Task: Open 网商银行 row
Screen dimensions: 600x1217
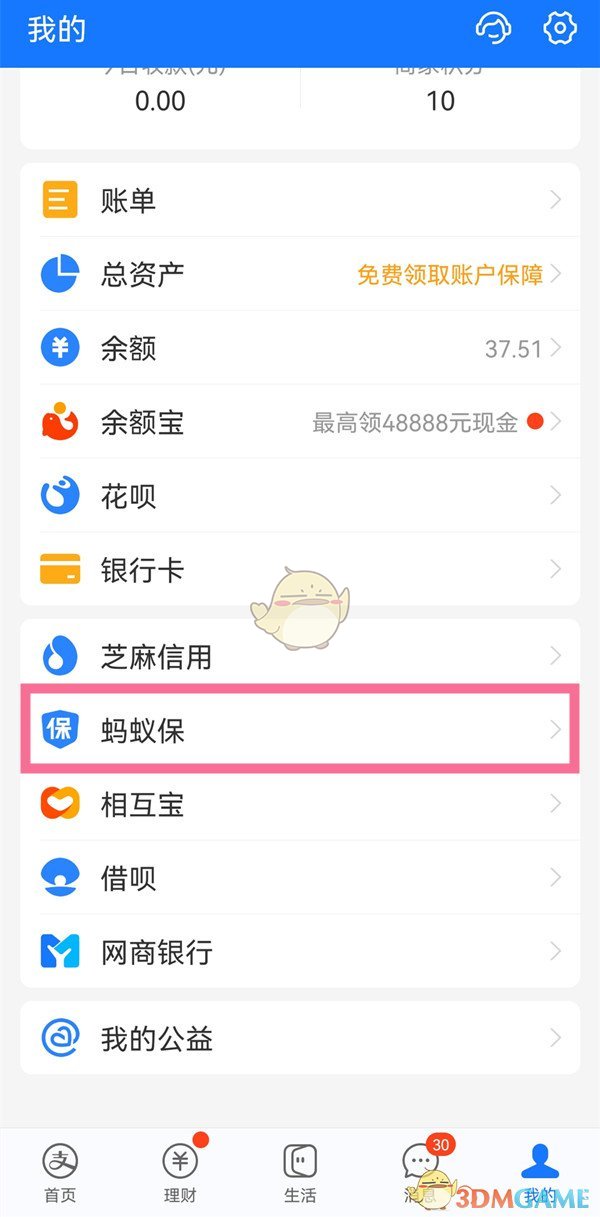Action: (300, 952)
